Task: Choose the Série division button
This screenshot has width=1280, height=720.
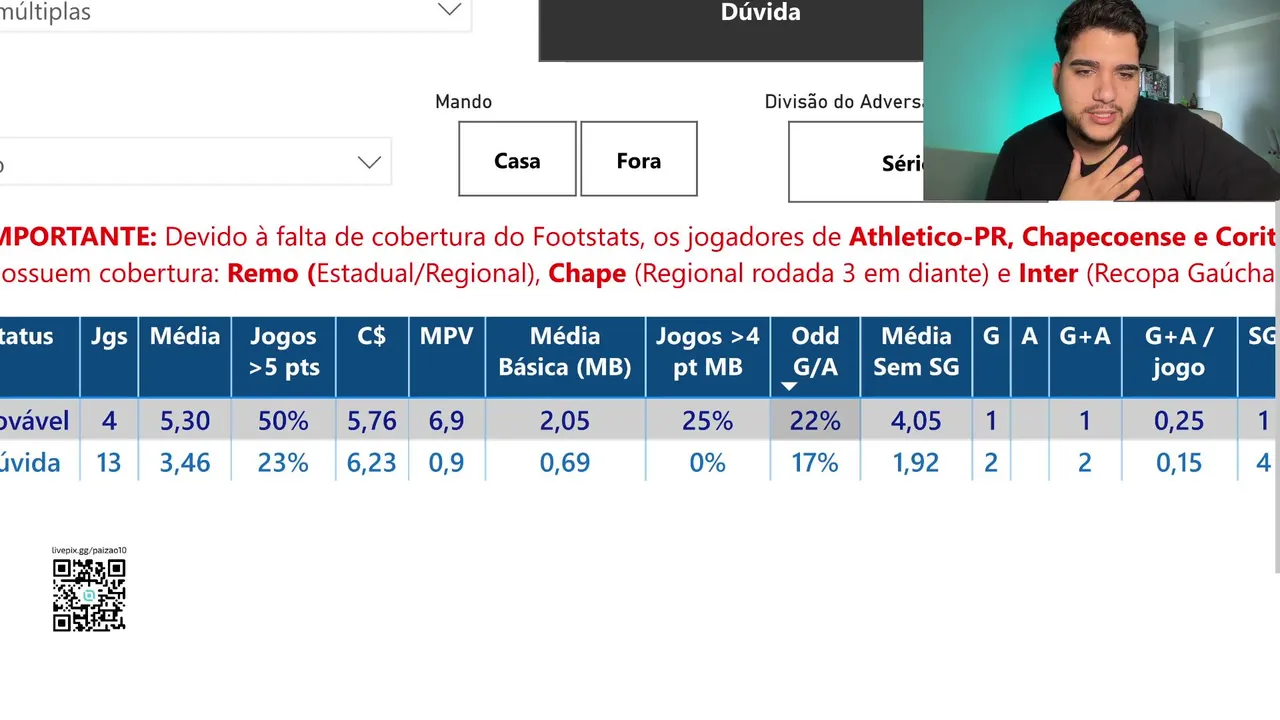Action: point(856,162)
